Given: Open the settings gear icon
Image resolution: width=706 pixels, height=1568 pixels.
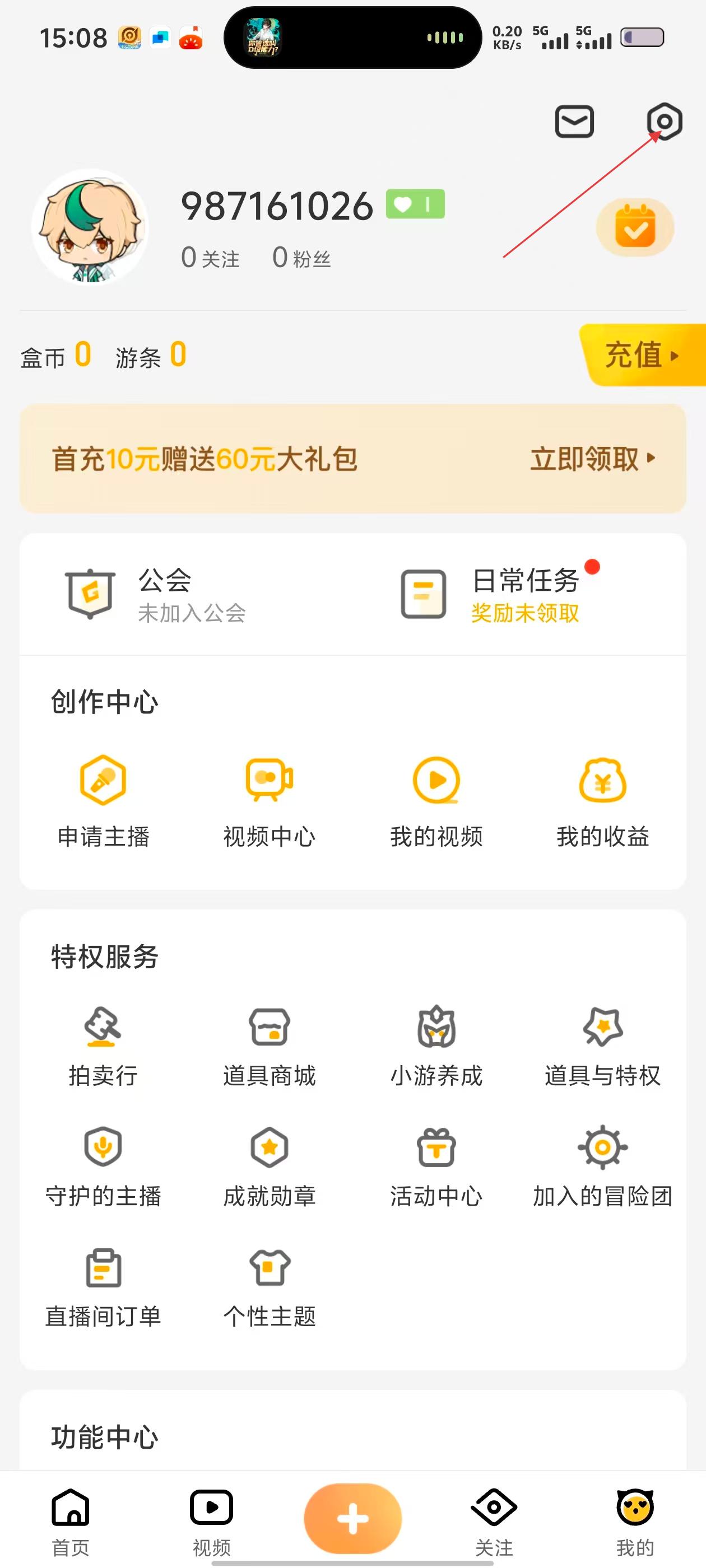Looking at the screenshot, I should [x=664, y=122].
